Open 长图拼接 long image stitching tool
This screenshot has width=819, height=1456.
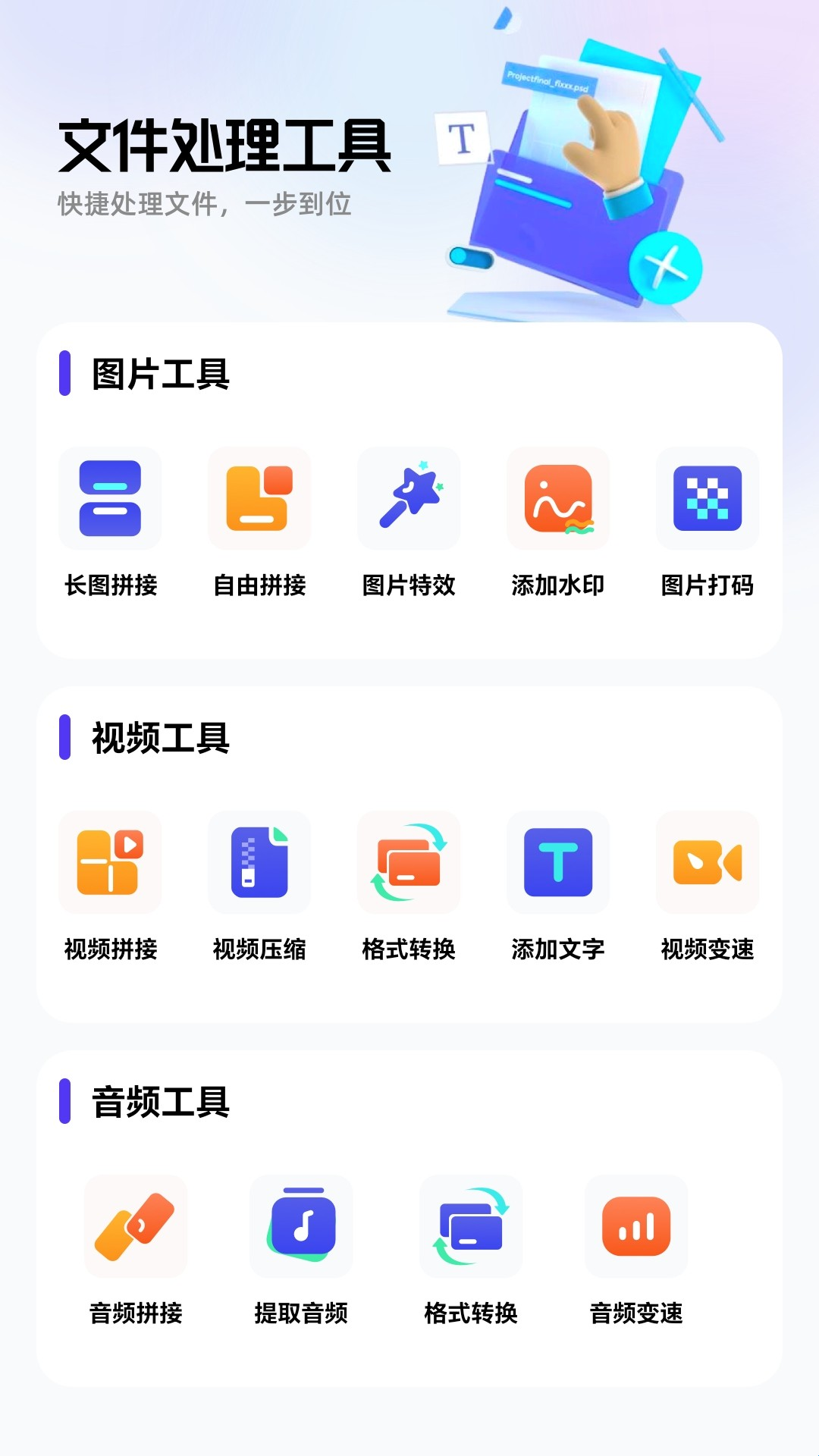pos(110,499)
